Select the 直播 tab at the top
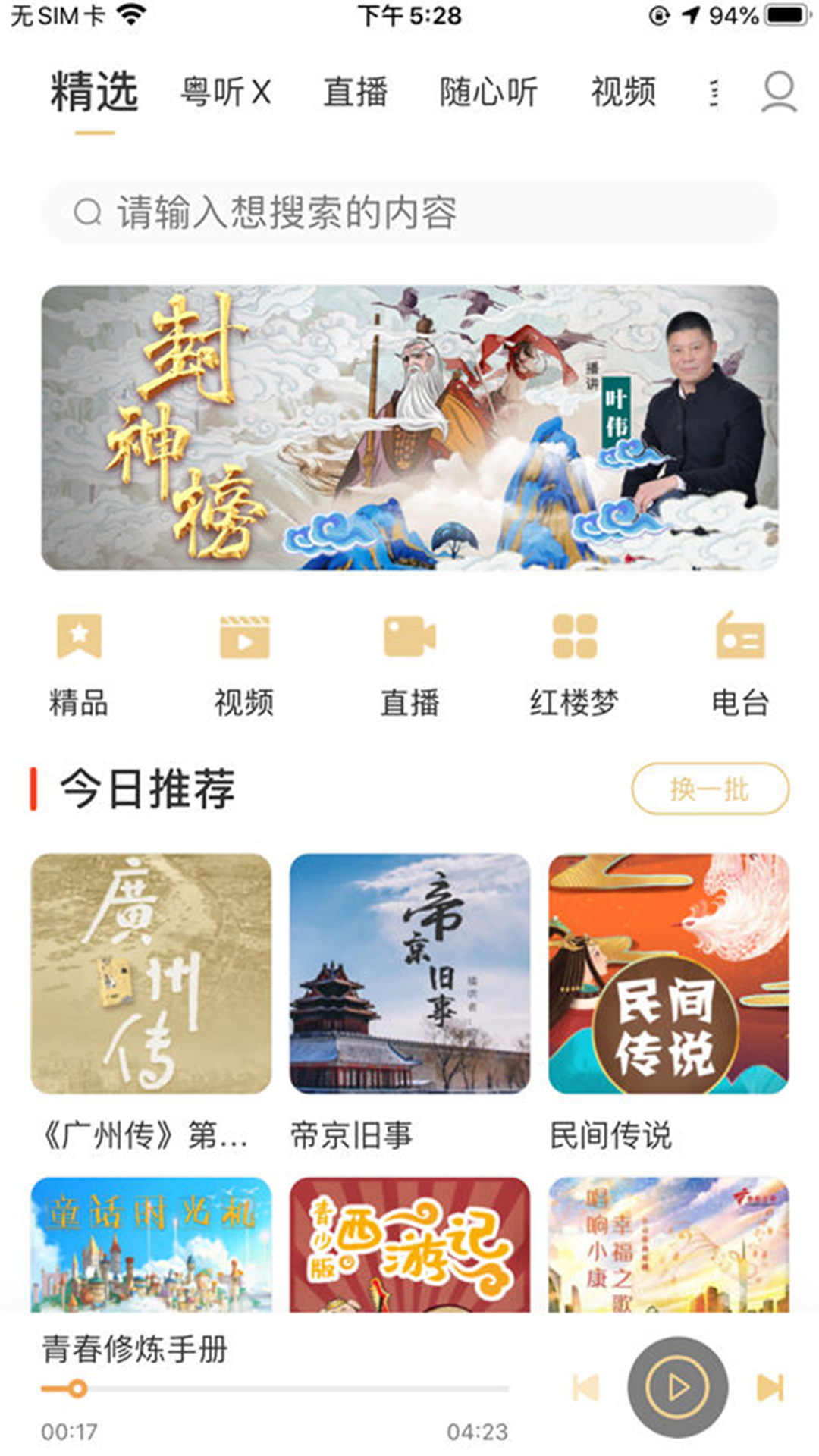Screen dimensions: 819x1456 (355, 91)
